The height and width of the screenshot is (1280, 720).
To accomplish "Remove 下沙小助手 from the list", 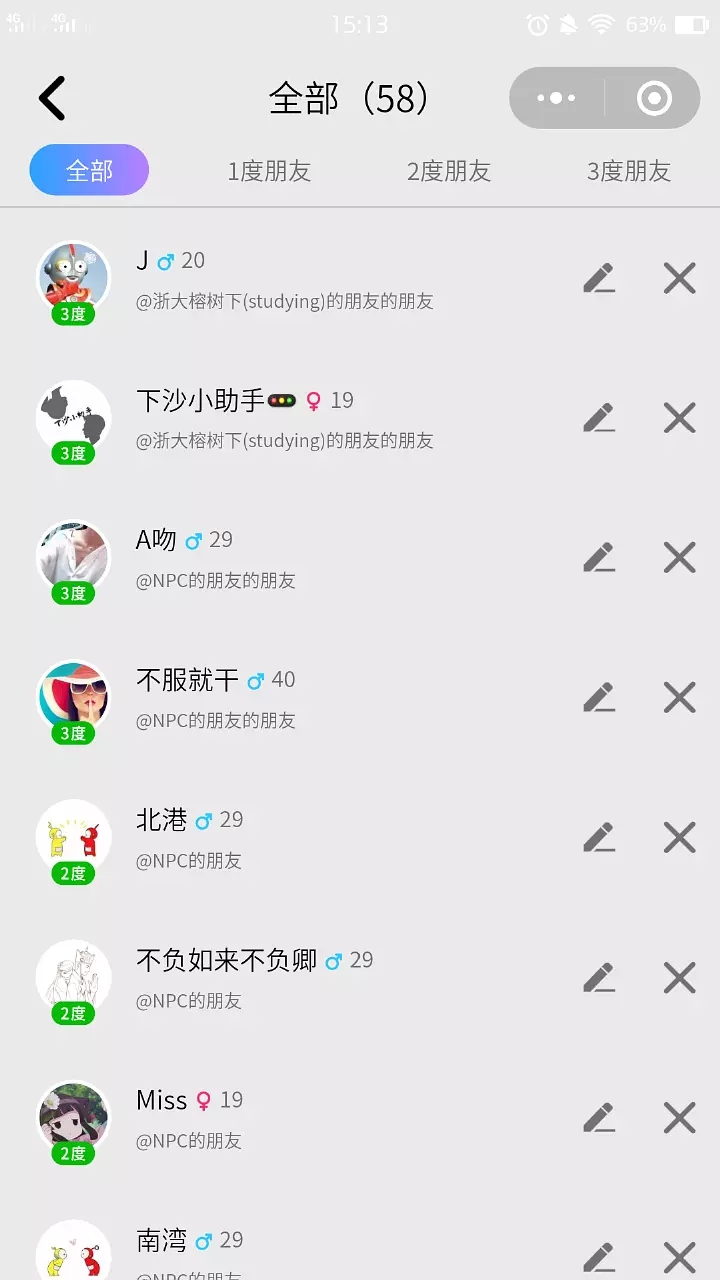I will click(x=680, y=418).
